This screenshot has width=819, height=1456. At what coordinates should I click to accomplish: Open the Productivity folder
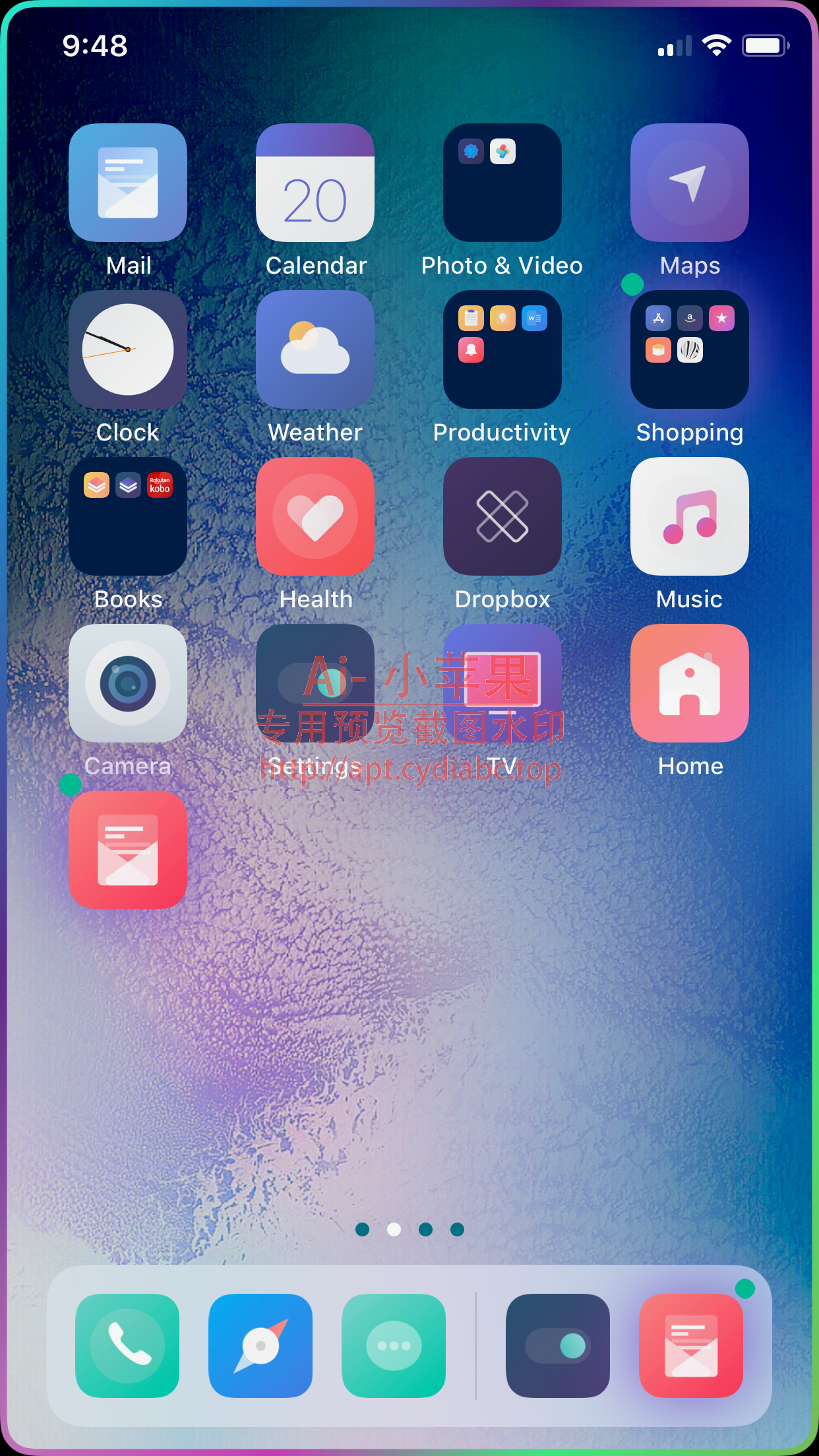[502, 349]
